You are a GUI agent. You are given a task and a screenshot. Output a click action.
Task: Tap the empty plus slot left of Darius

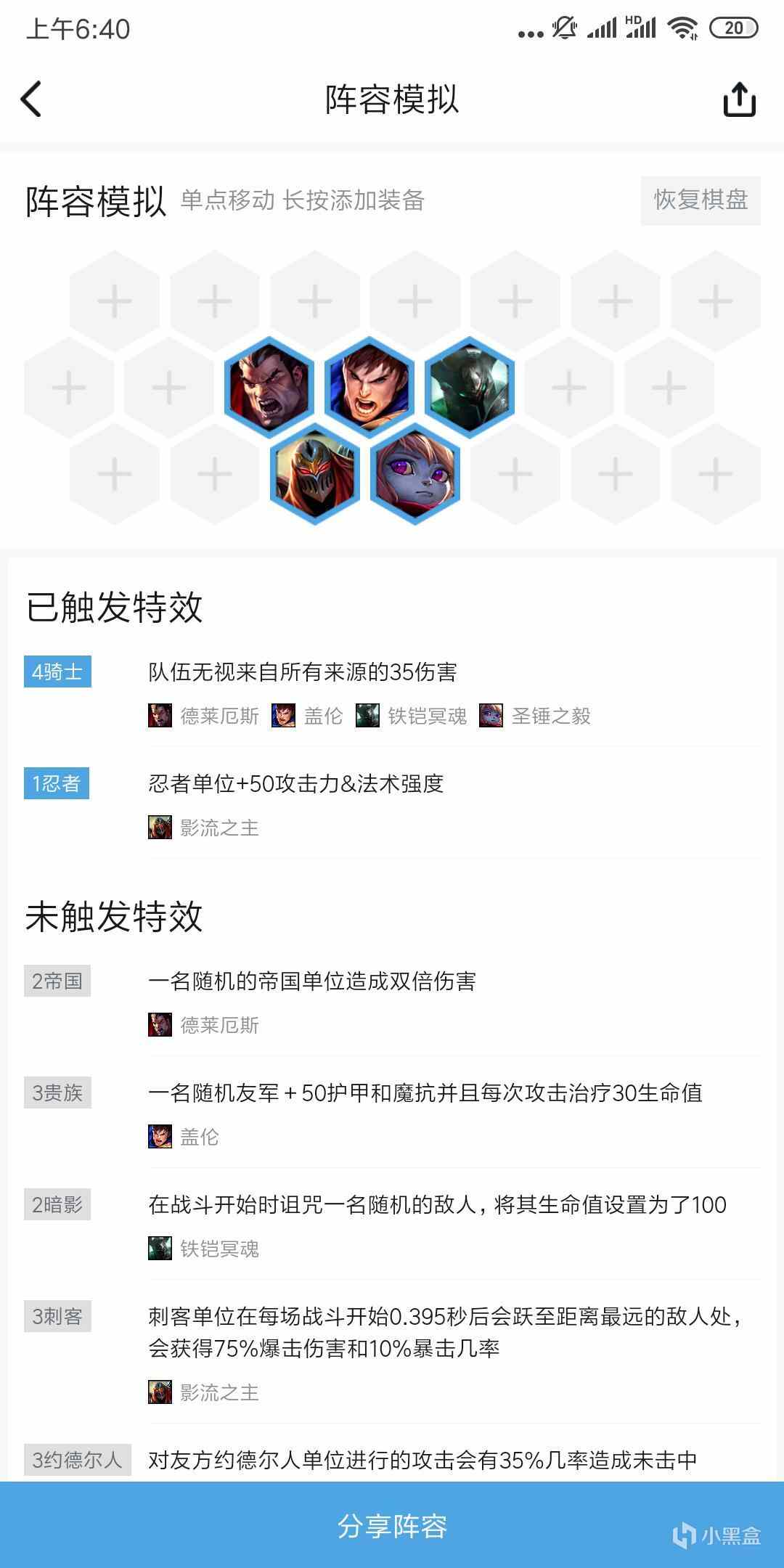click(169, 388)
